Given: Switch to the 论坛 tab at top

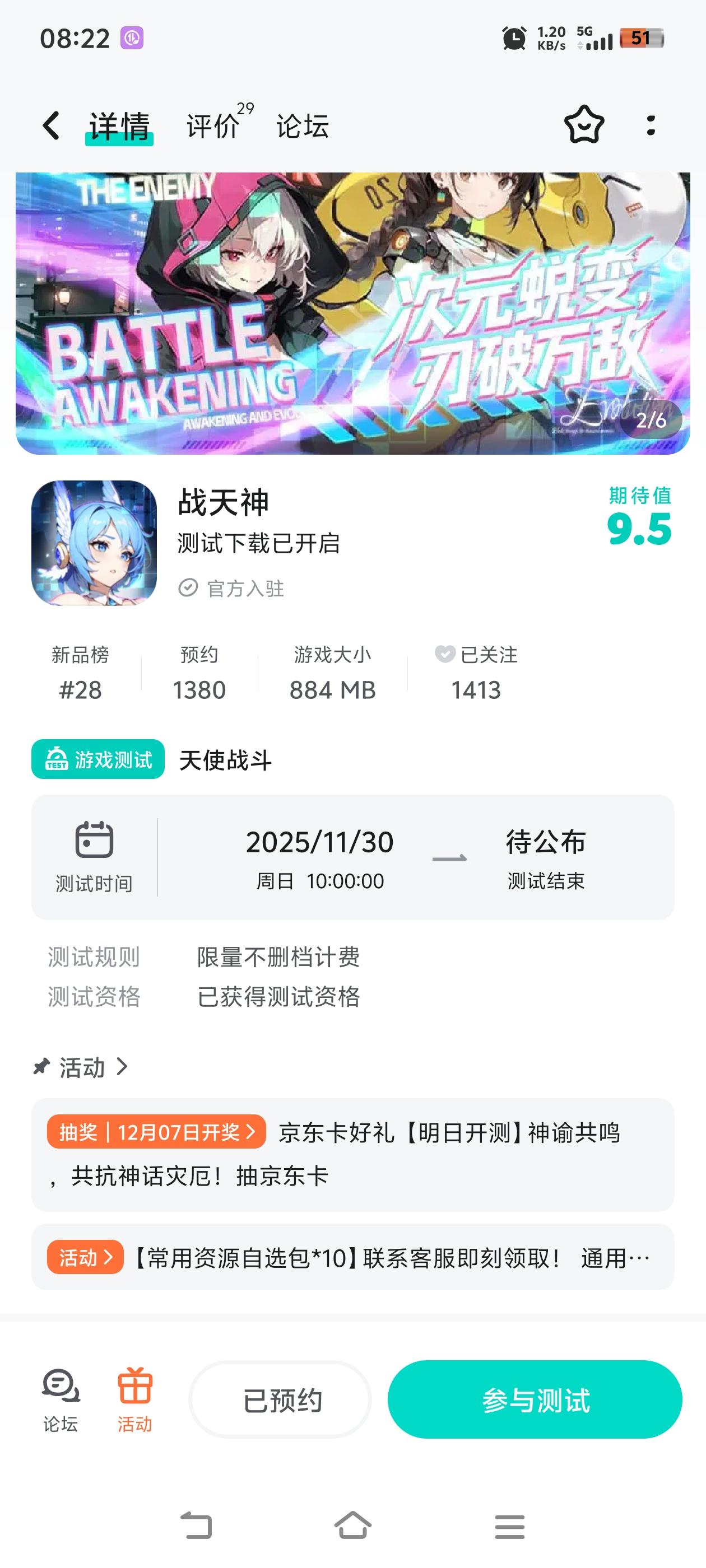Looking at the screenshot, I should [x=303, y=126].
